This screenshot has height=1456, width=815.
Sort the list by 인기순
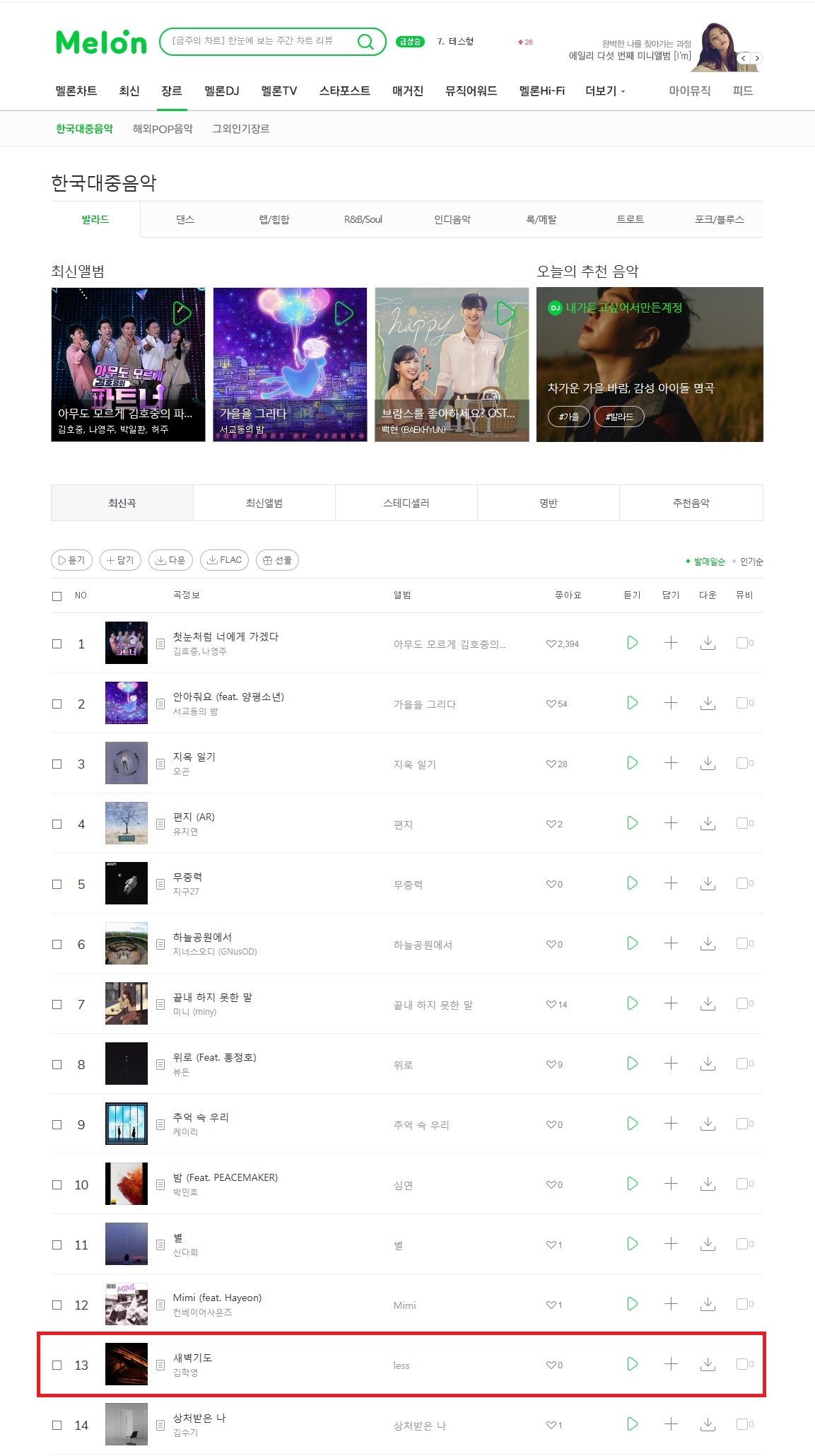point(751,561)
